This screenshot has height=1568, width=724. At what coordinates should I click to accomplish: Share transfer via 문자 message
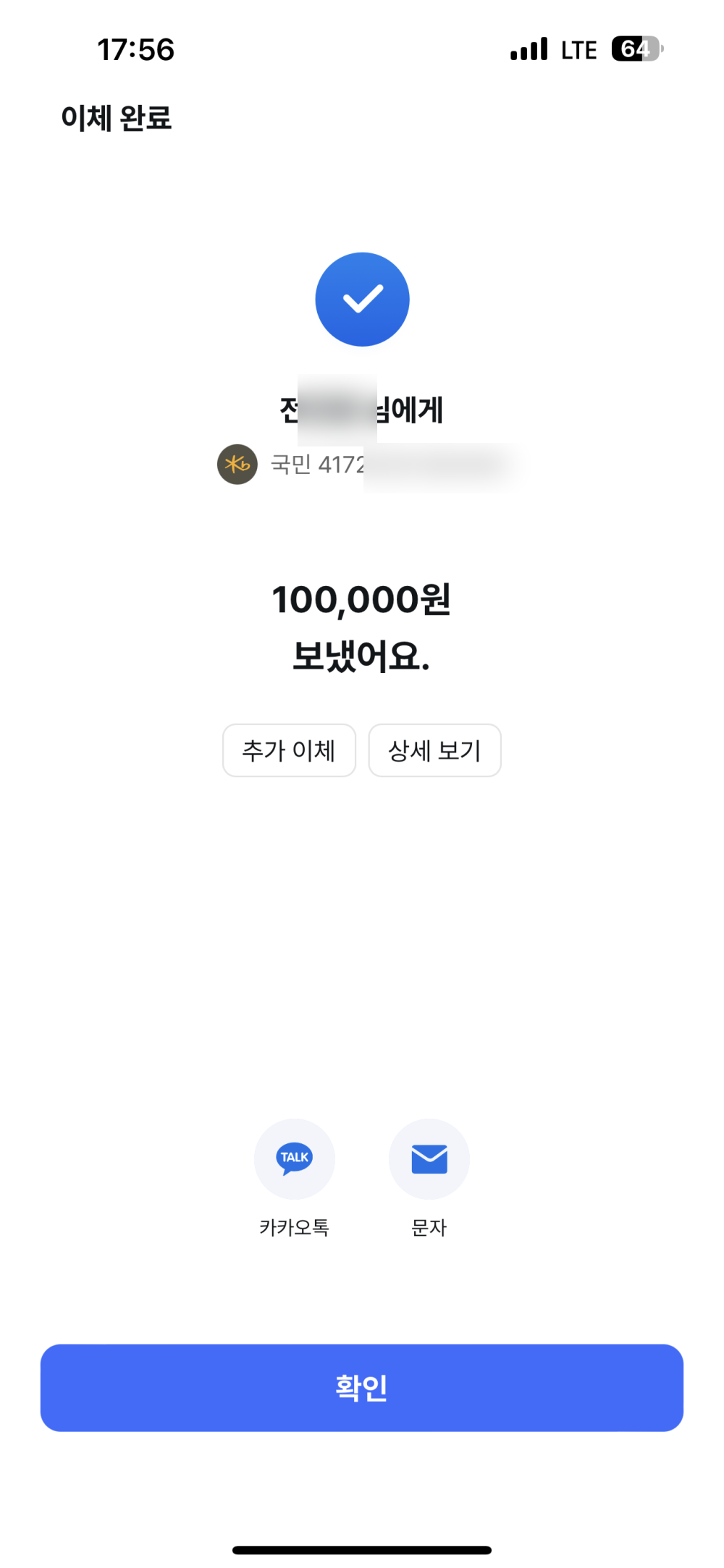point(429,1159)
